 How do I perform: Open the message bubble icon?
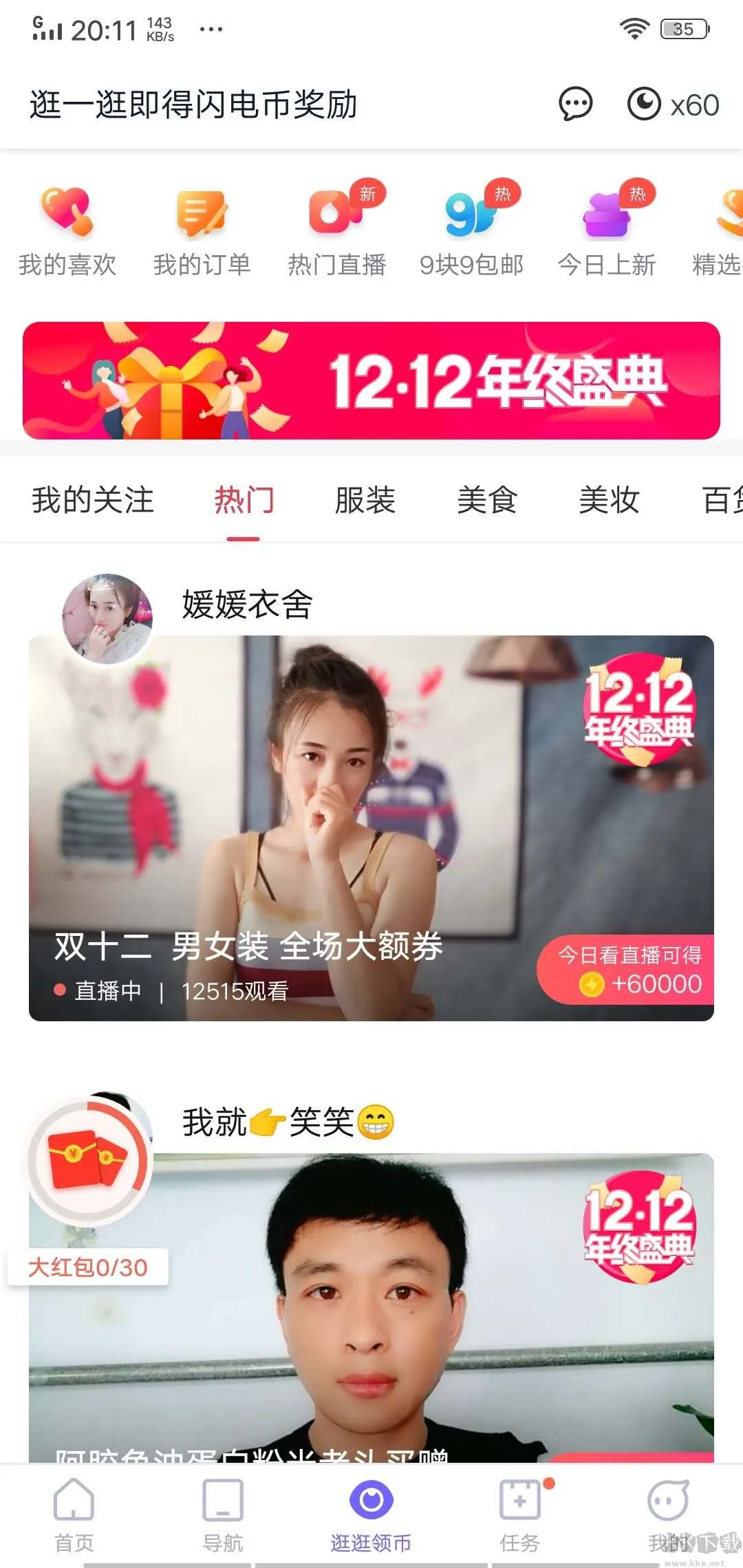pos(575,105)
